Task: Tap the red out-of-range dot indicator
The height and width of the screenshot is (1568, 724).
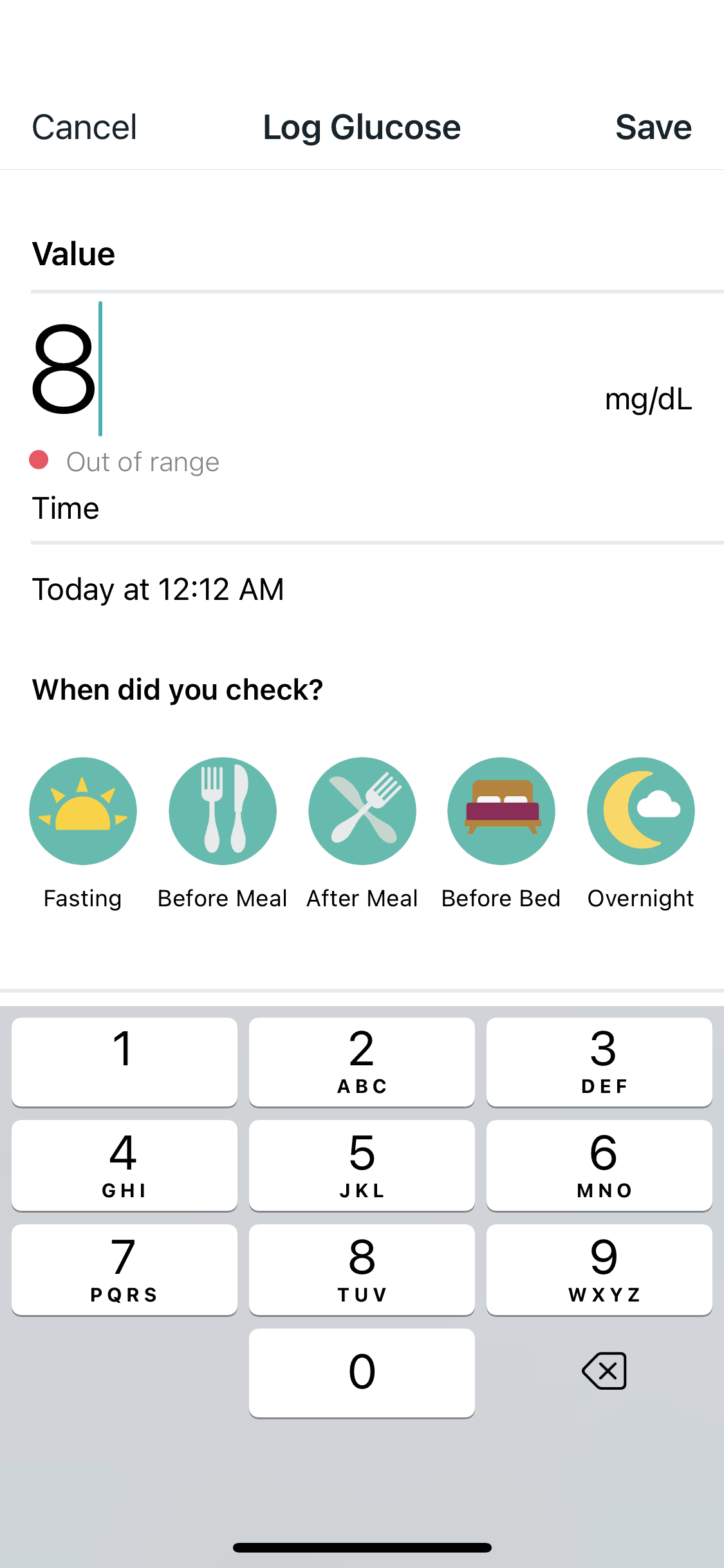Action: click(40, 459)
